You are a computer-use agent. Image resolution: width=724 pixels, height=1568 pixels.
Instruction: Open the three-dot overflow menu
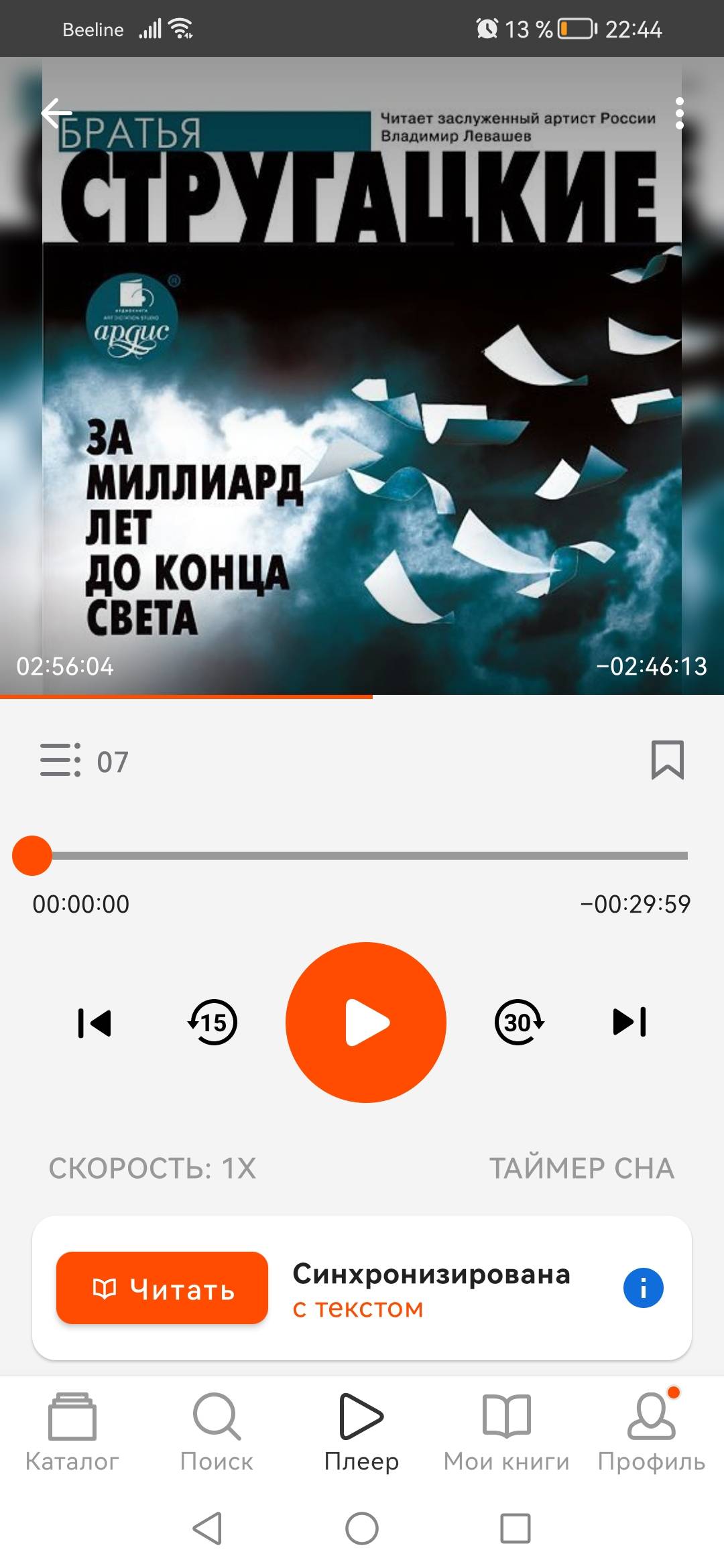(679, 113)
